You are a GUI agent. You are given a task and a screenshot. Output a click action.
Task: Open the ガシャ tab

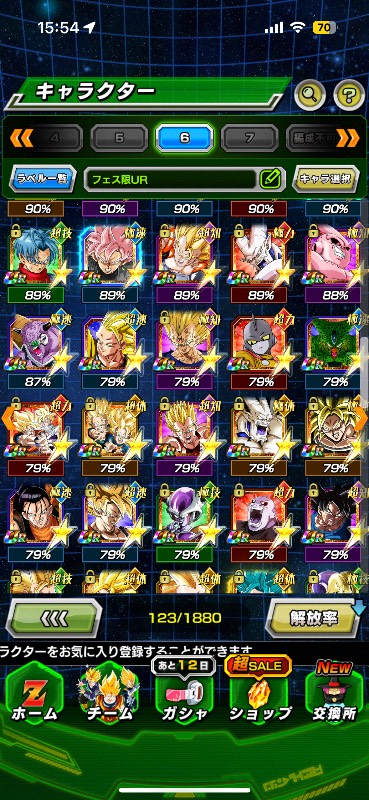click(x=184, y=692)
